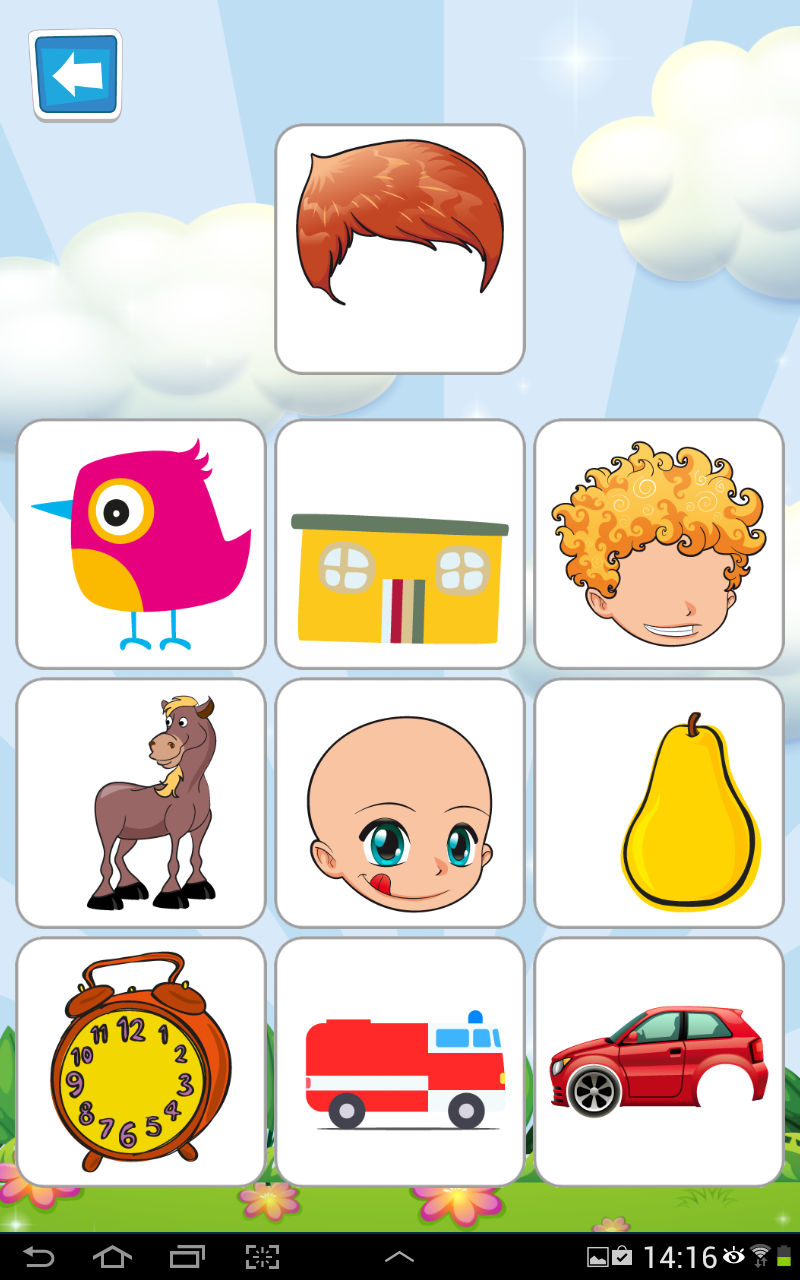Tap the brown horse card
Image resolution: width=800 pixels, height=1280 pixels.
coord(140,801)
